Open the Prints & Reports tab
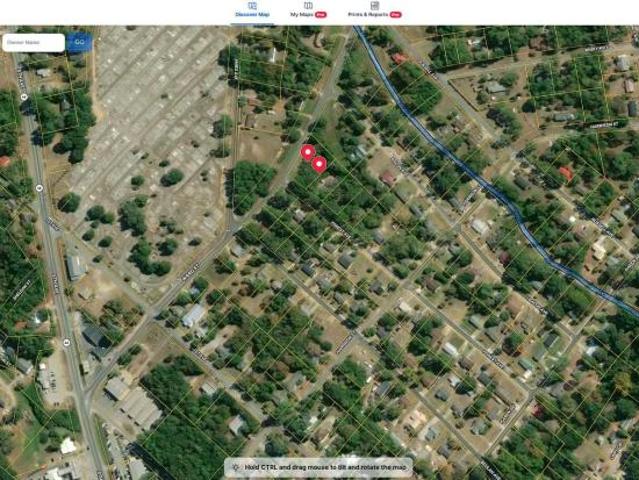This screenshot has height=480, width=639. (x=374, y=10)
